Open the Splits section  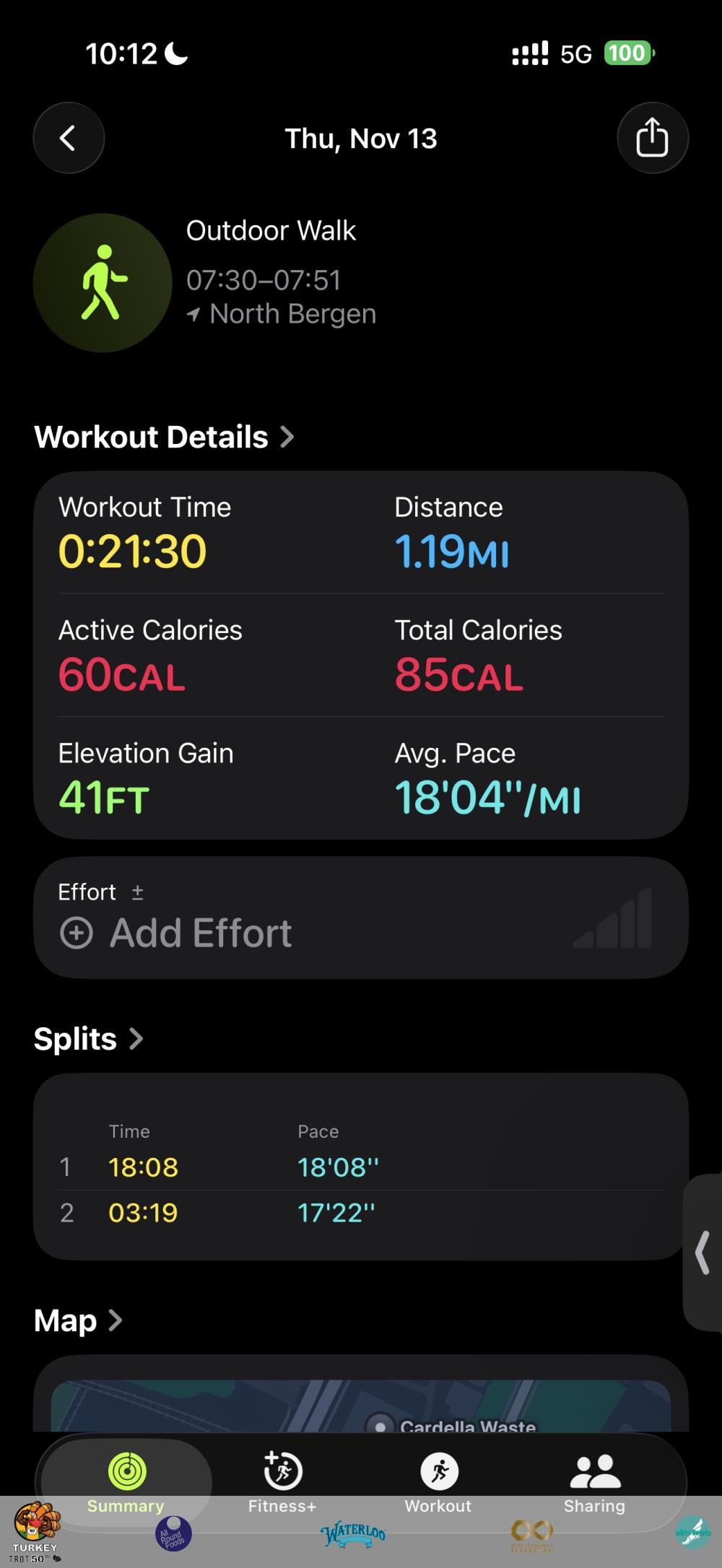coord(88,1039)
